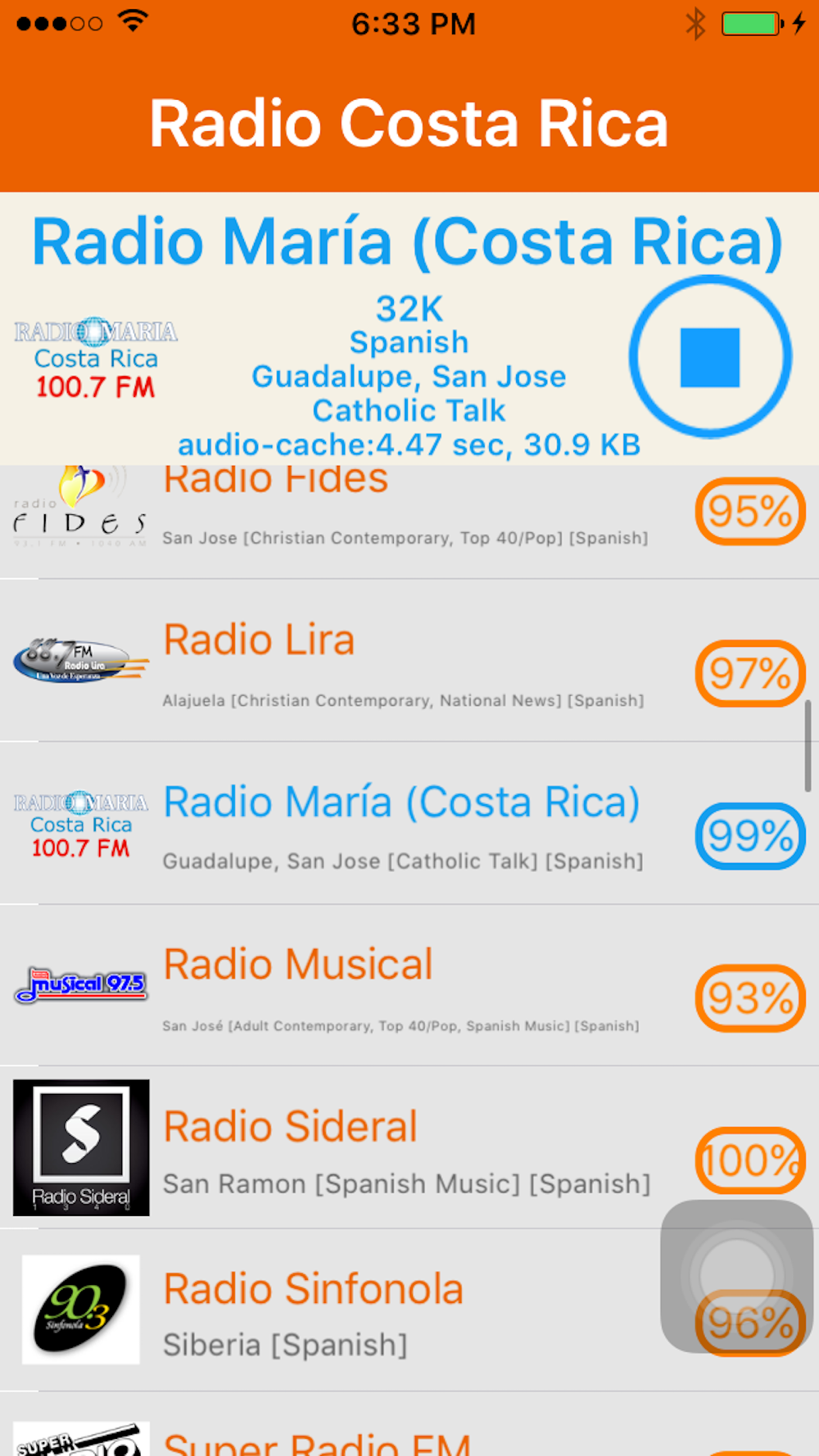819x1456 pixels.
Task: Tap the 97% badge for Radio Lira
Action: tap(750, 673)
